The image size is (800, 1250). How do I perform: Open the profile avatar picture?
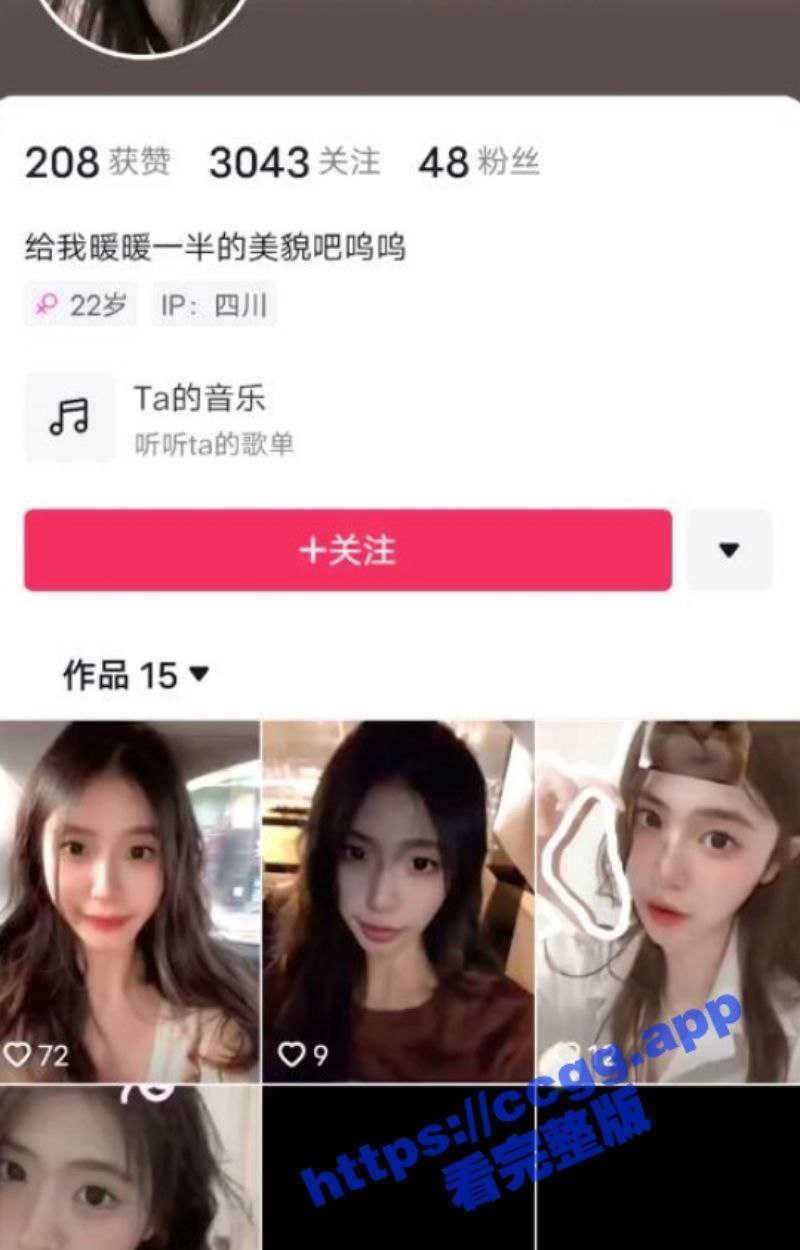coord(142,20)
